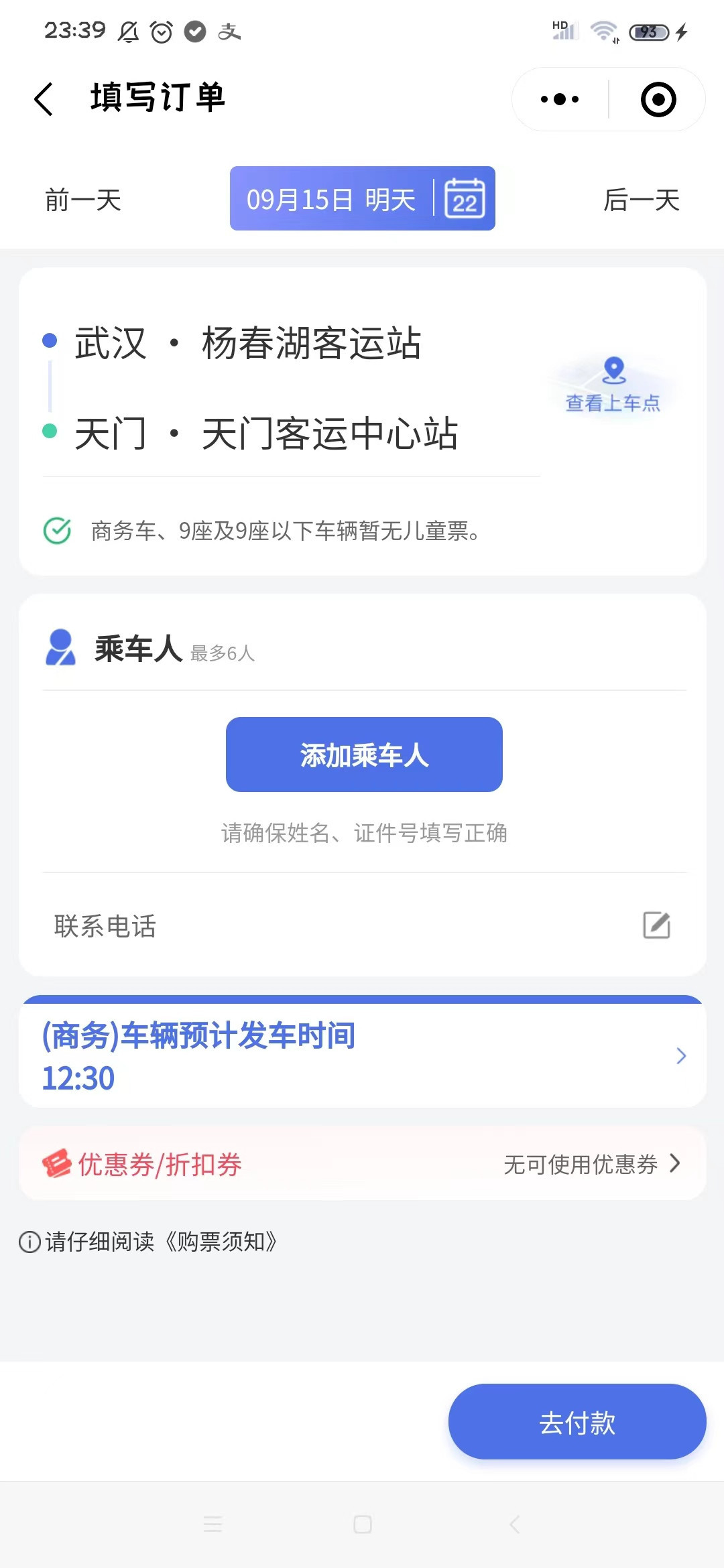Image resolution: width=724 pixels, height=1568 pixels.
Task: Open the 《购票须知》 ticket purchase notice
Action: point(221,1242)
